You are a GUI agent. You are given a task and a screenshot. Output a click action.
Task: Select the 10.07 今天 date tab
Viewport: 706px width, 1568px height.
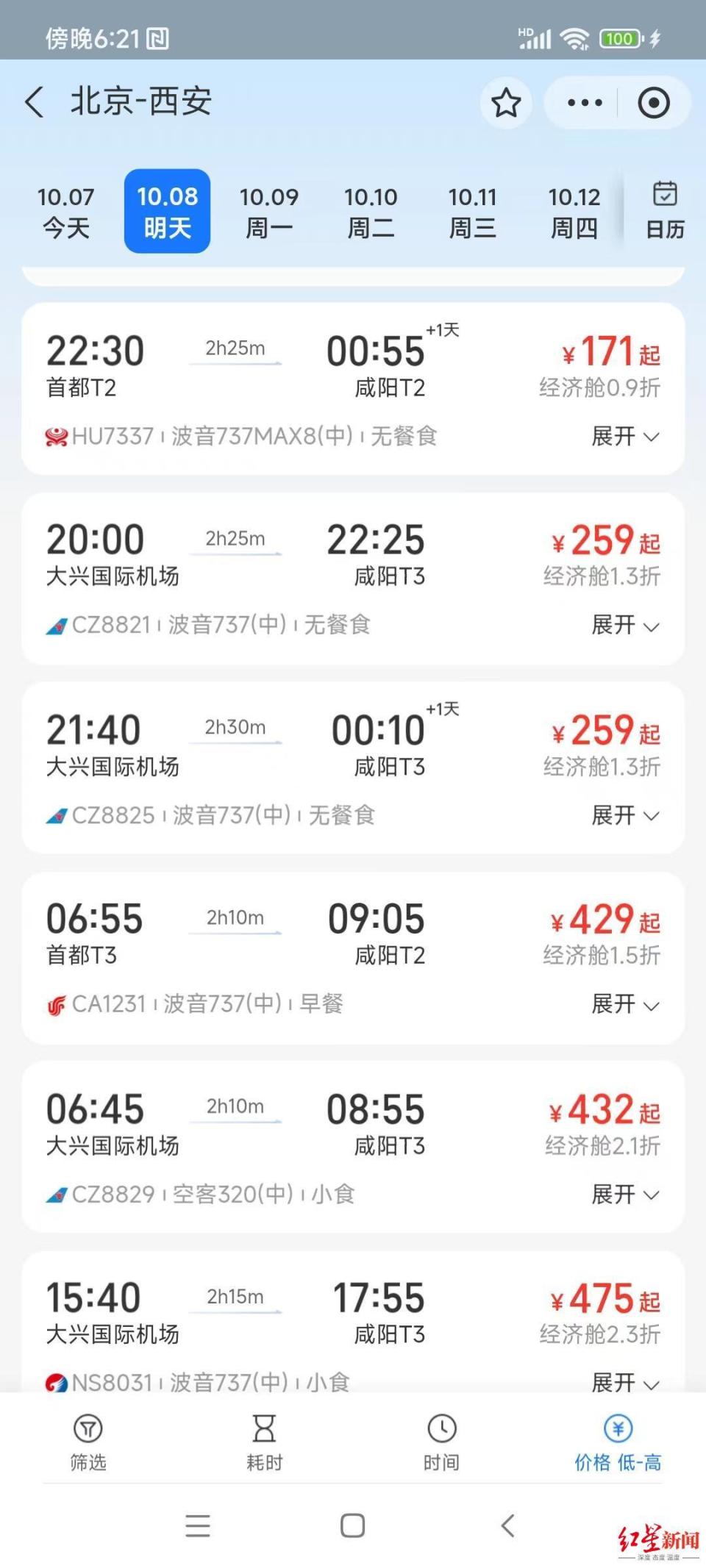tap(66, 212)
